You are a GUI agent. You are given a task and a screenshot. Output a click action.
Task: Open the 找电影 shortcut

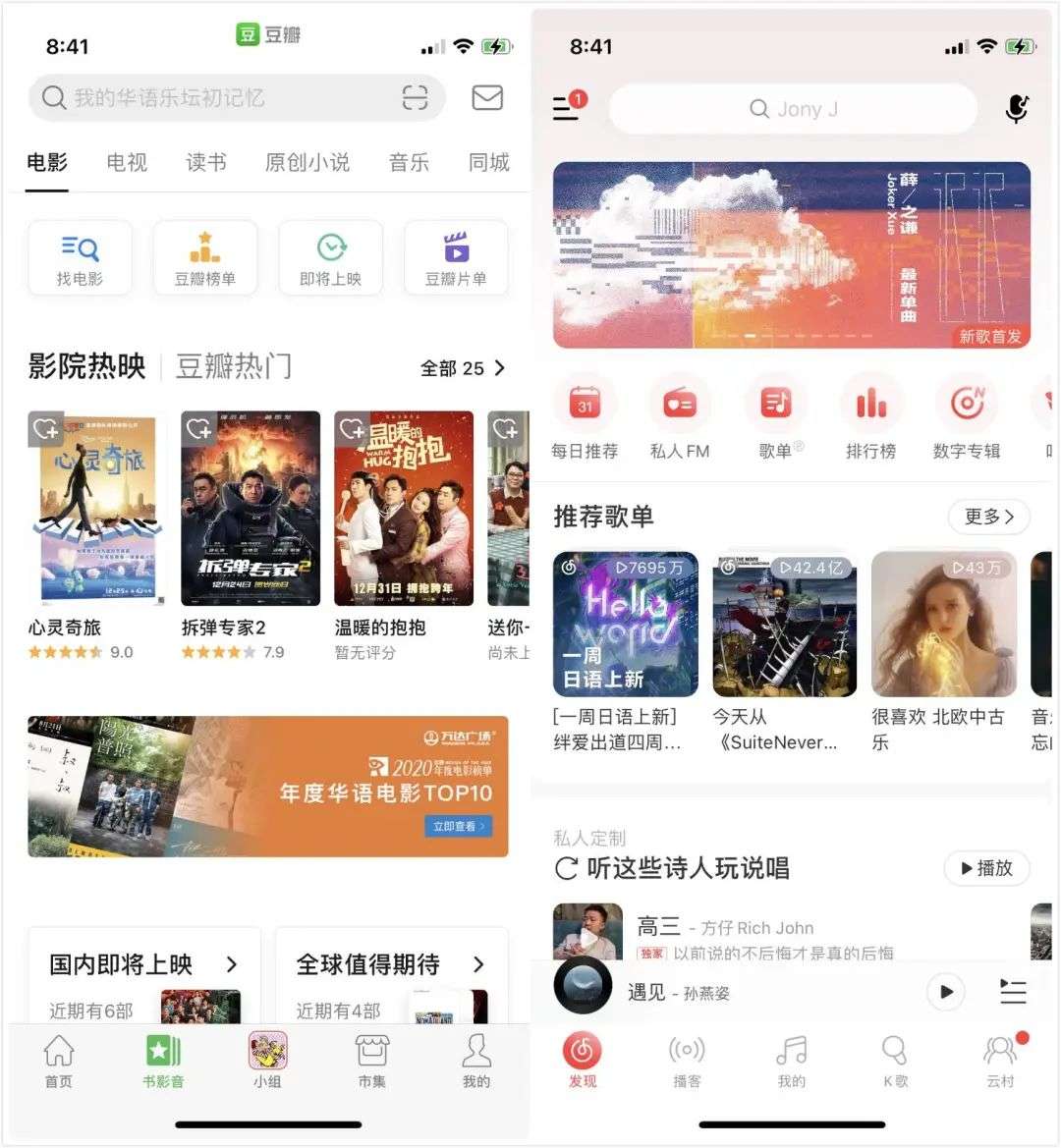(x=80, y=257)
